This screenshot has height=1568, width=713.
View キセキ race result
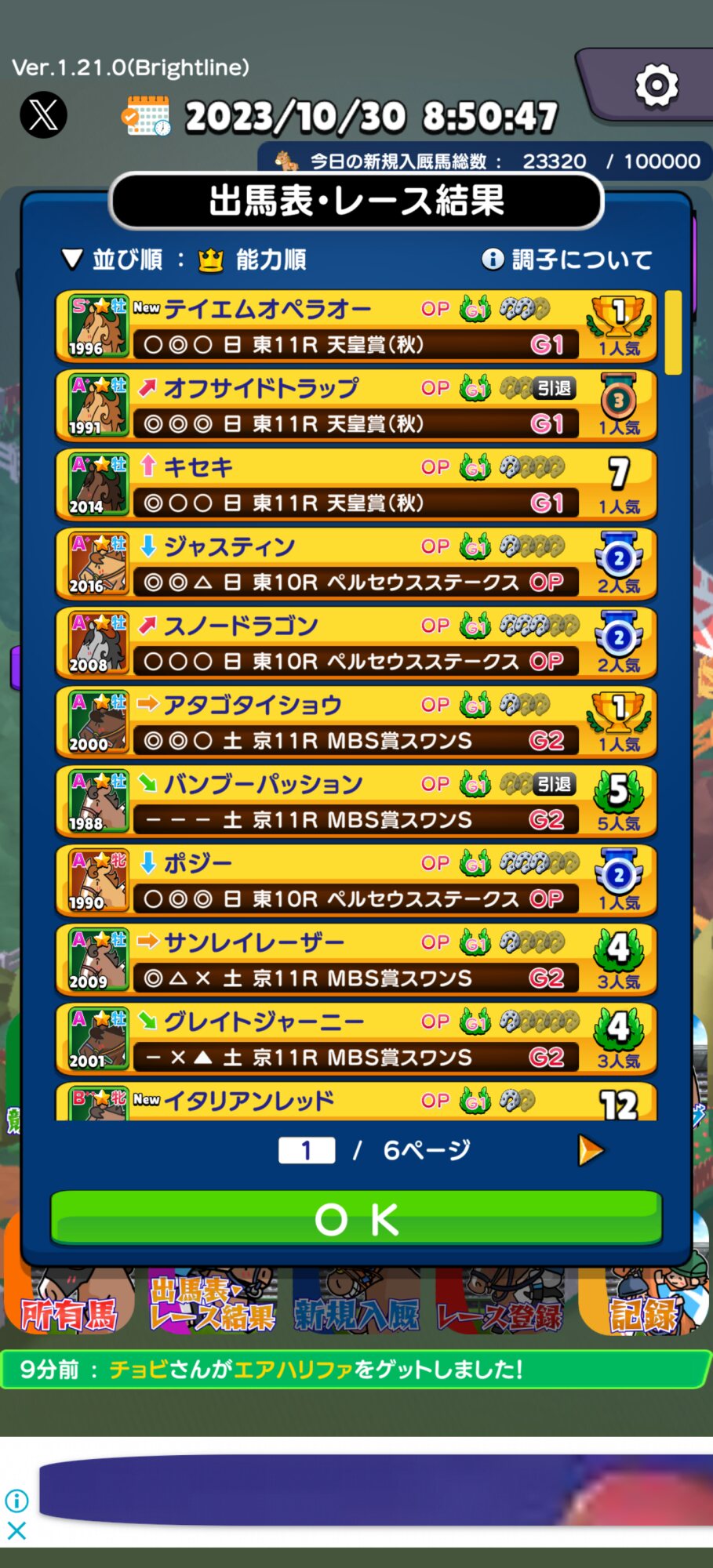[355, 485]
